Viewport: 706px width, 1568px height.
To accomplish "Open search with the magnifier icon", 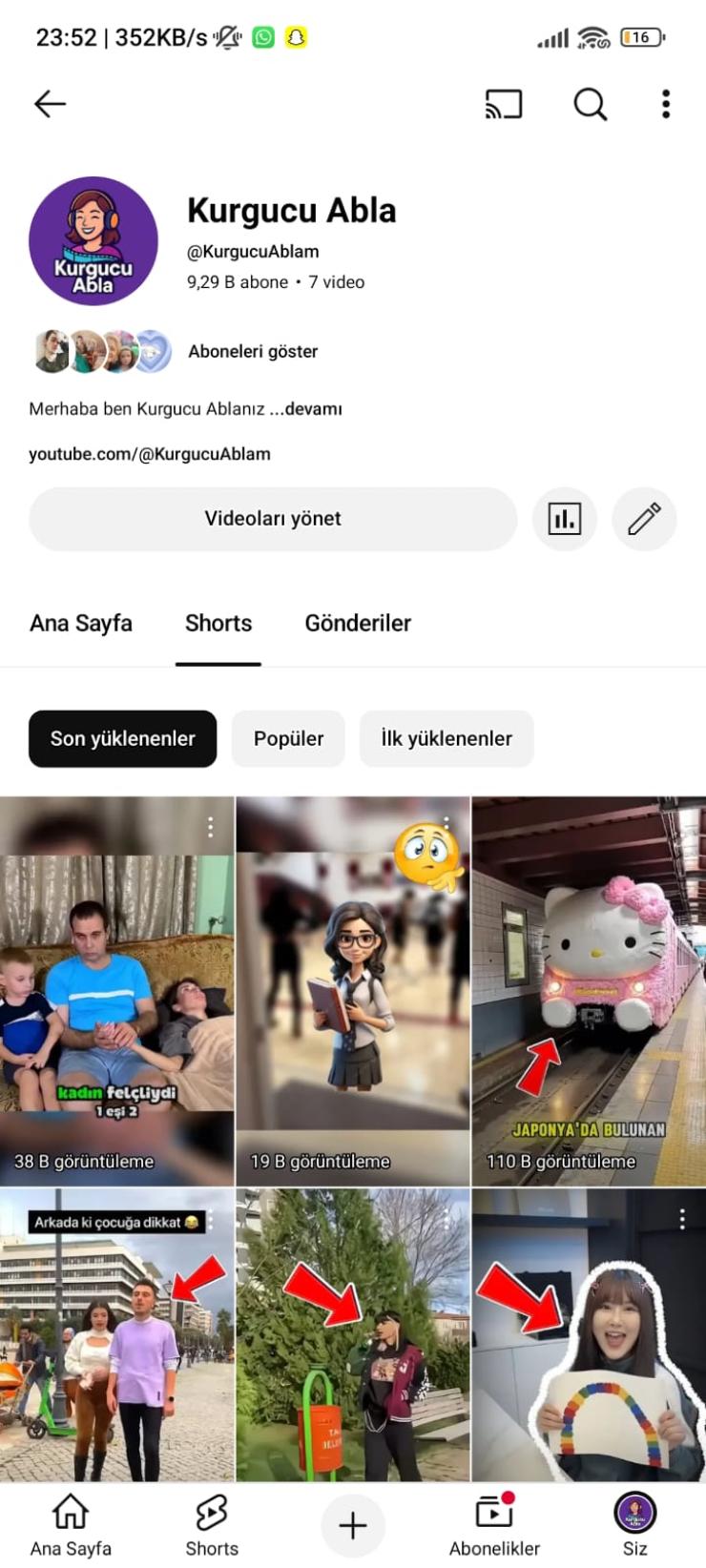I will [x=590, y=104].
